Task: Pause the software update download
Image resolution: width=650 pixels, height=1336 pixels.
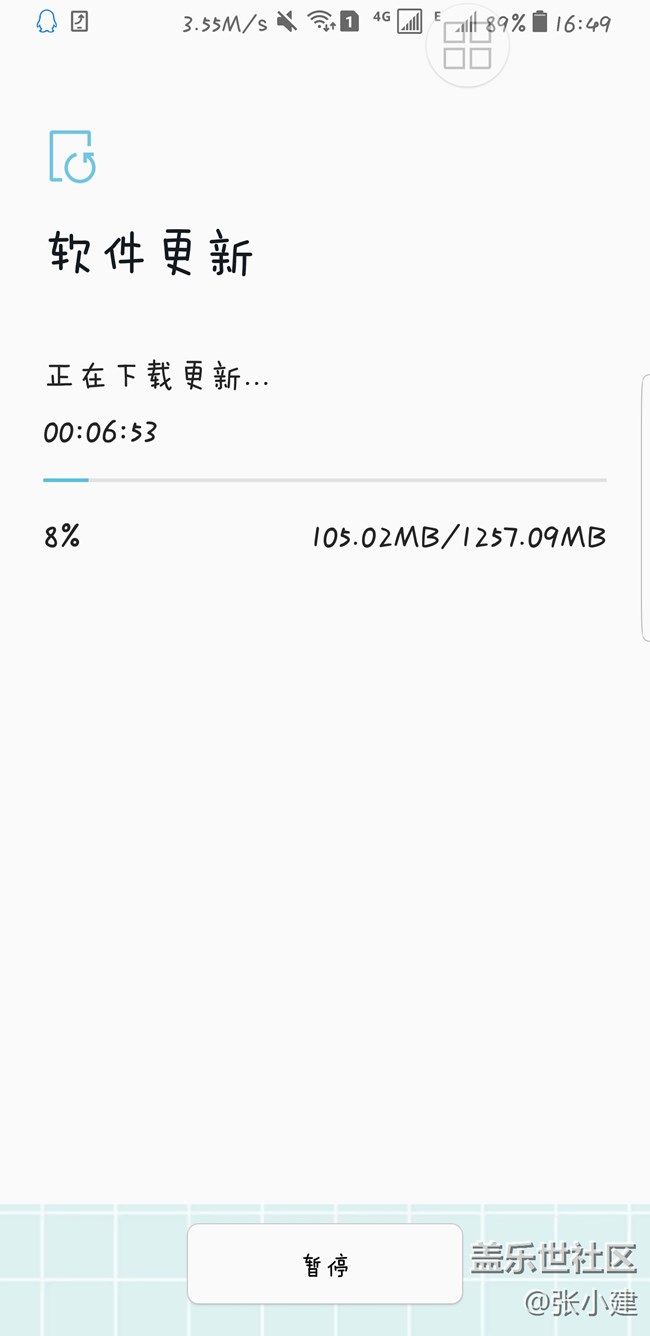Action: click(325, 1264)
